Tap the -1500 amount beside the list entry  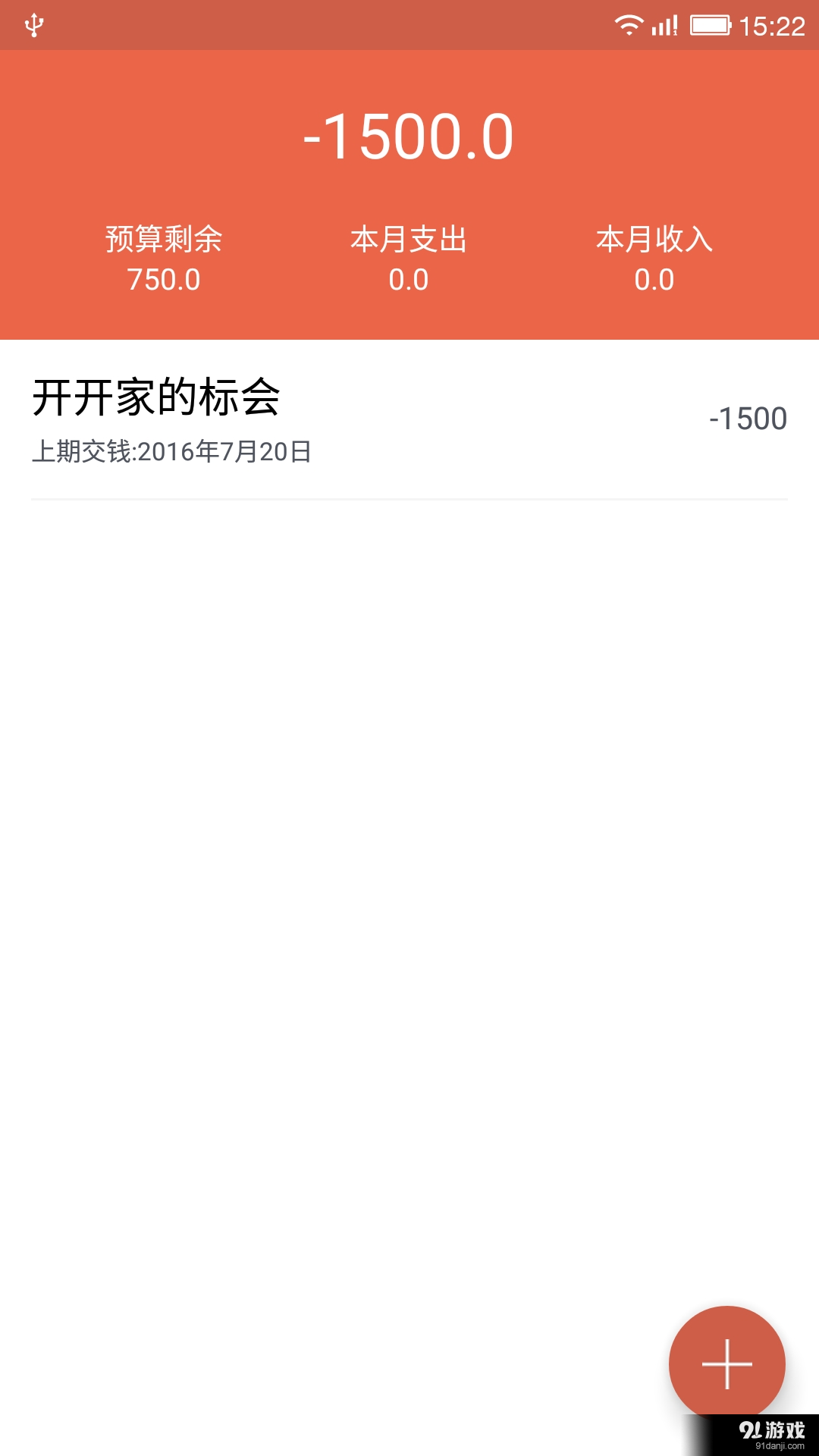coord(748,418)
